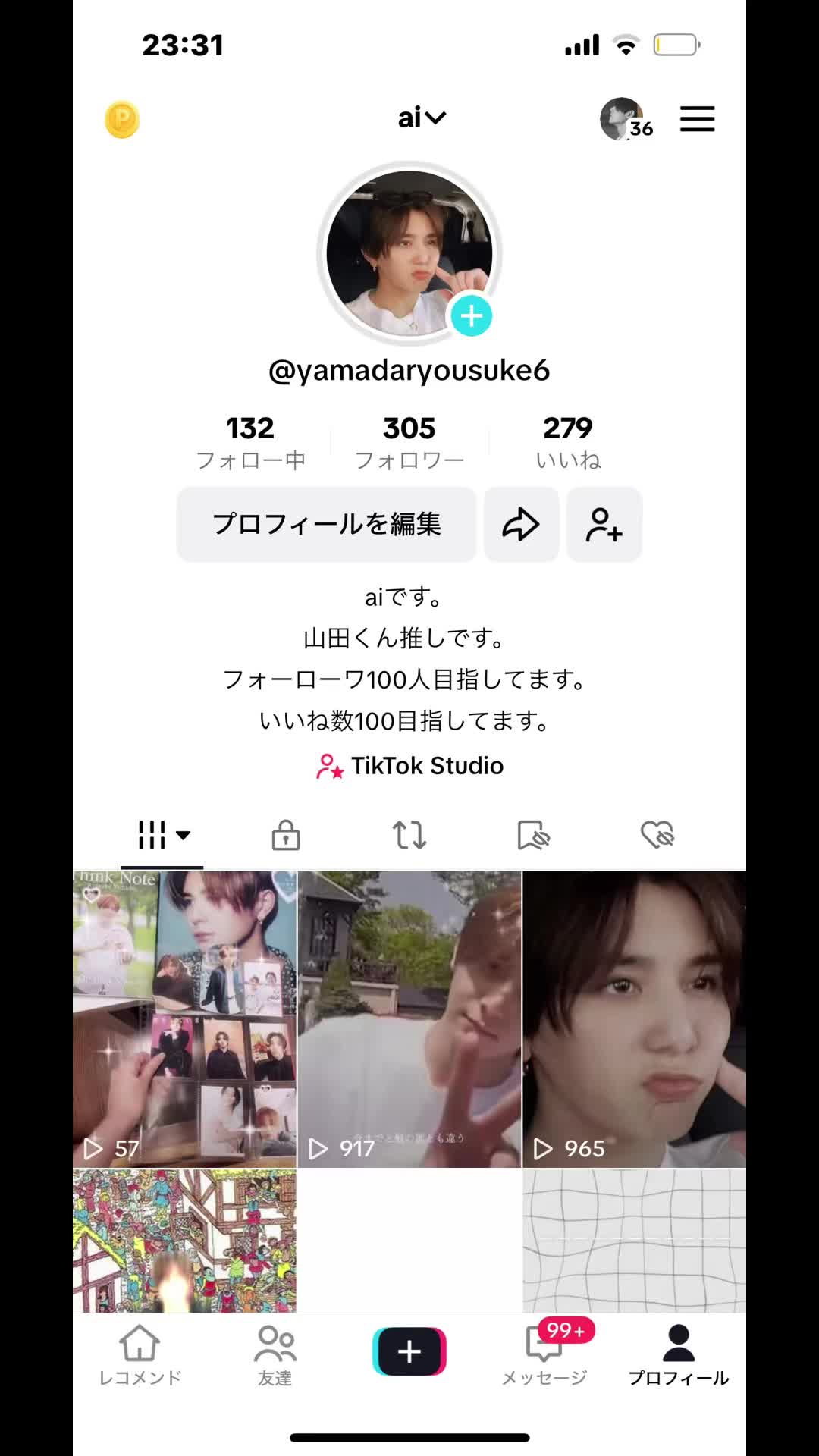Open the hamburger settings menu
Viewport: 819px width, 1456px height.
click(x=697, y=119)
